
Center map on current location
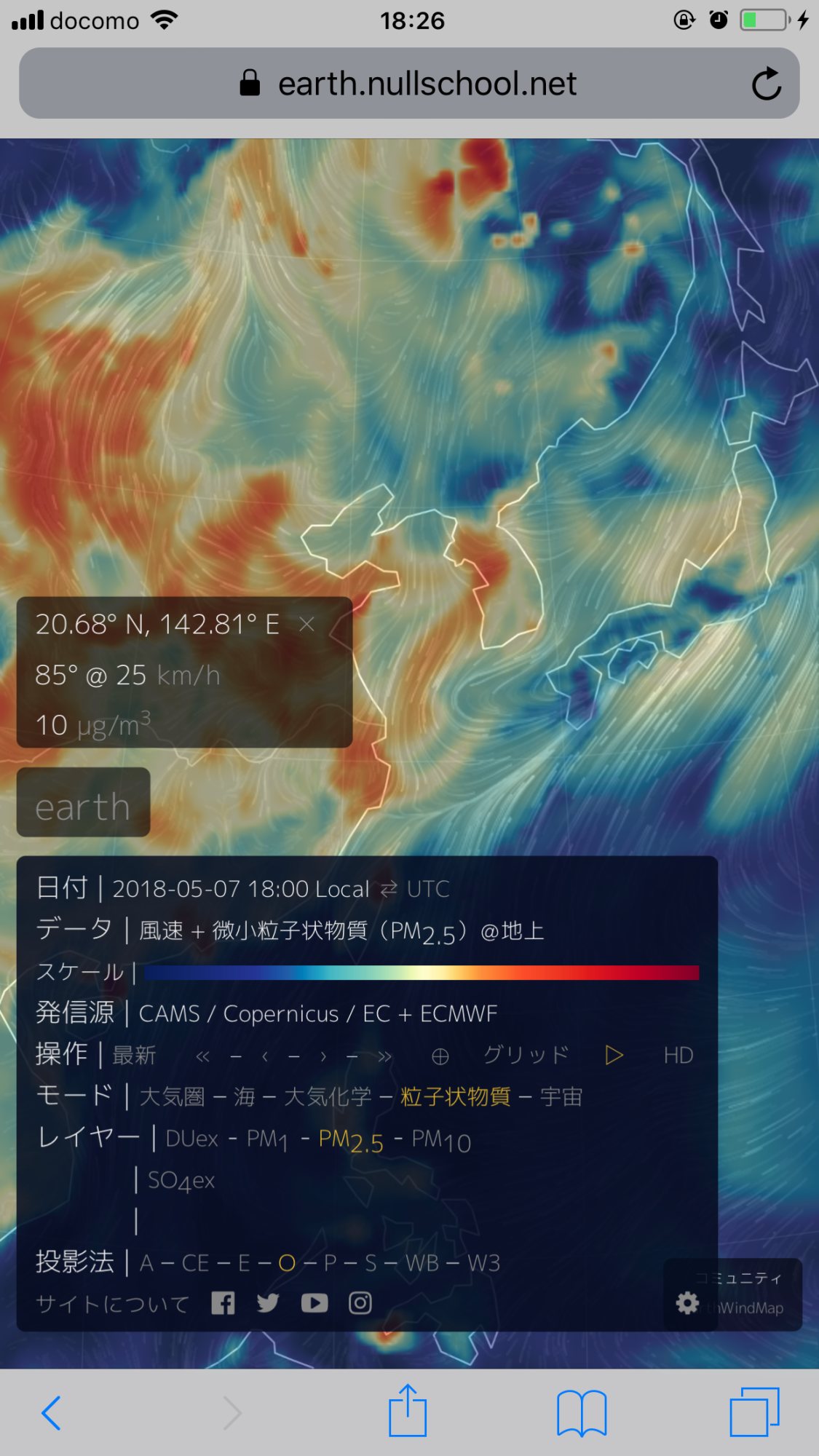click(x=440, y=1056)
